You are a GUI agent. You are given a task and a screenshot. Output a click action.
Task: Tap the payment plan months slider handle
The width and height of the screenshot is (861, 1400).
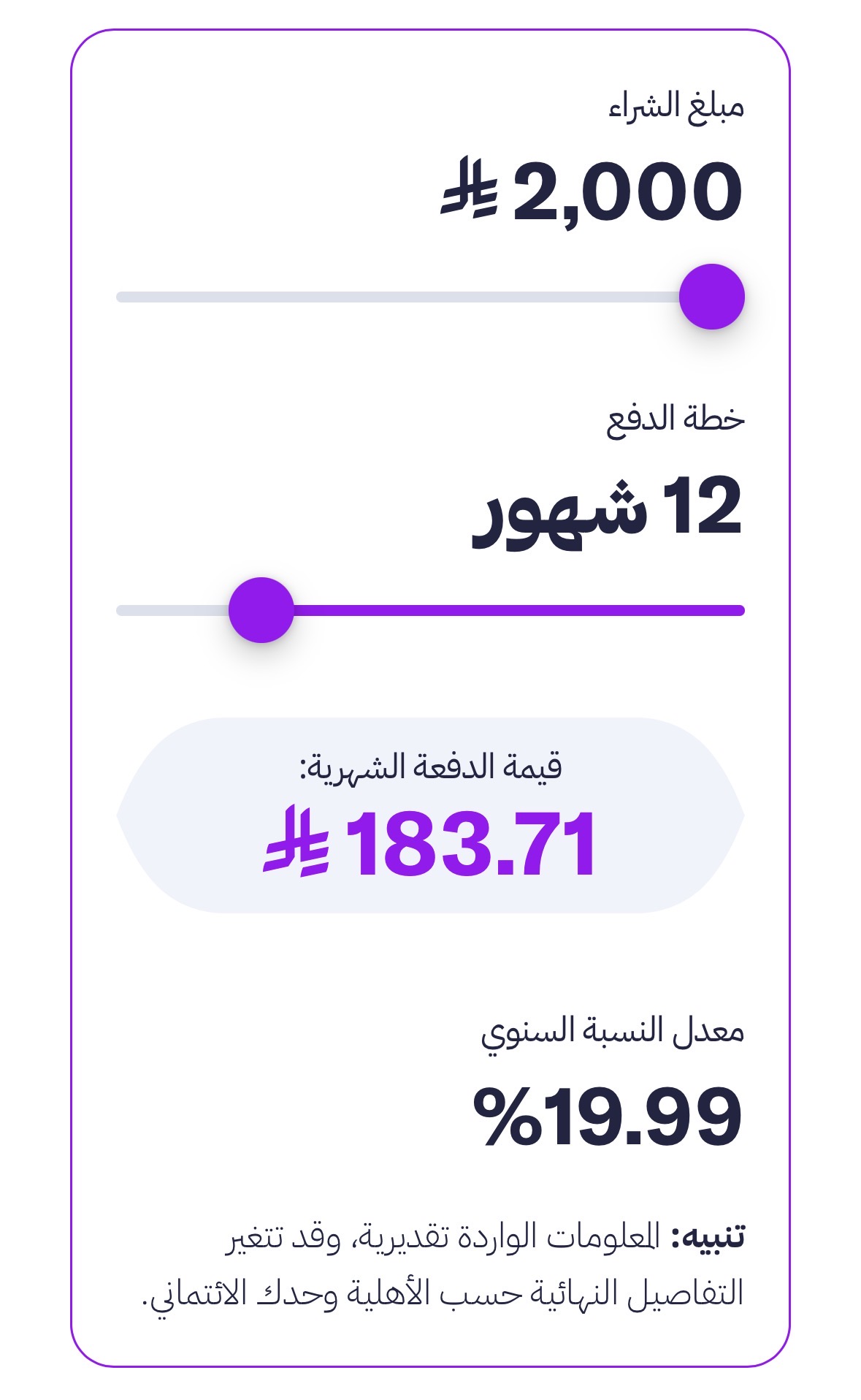pos(261,610)
